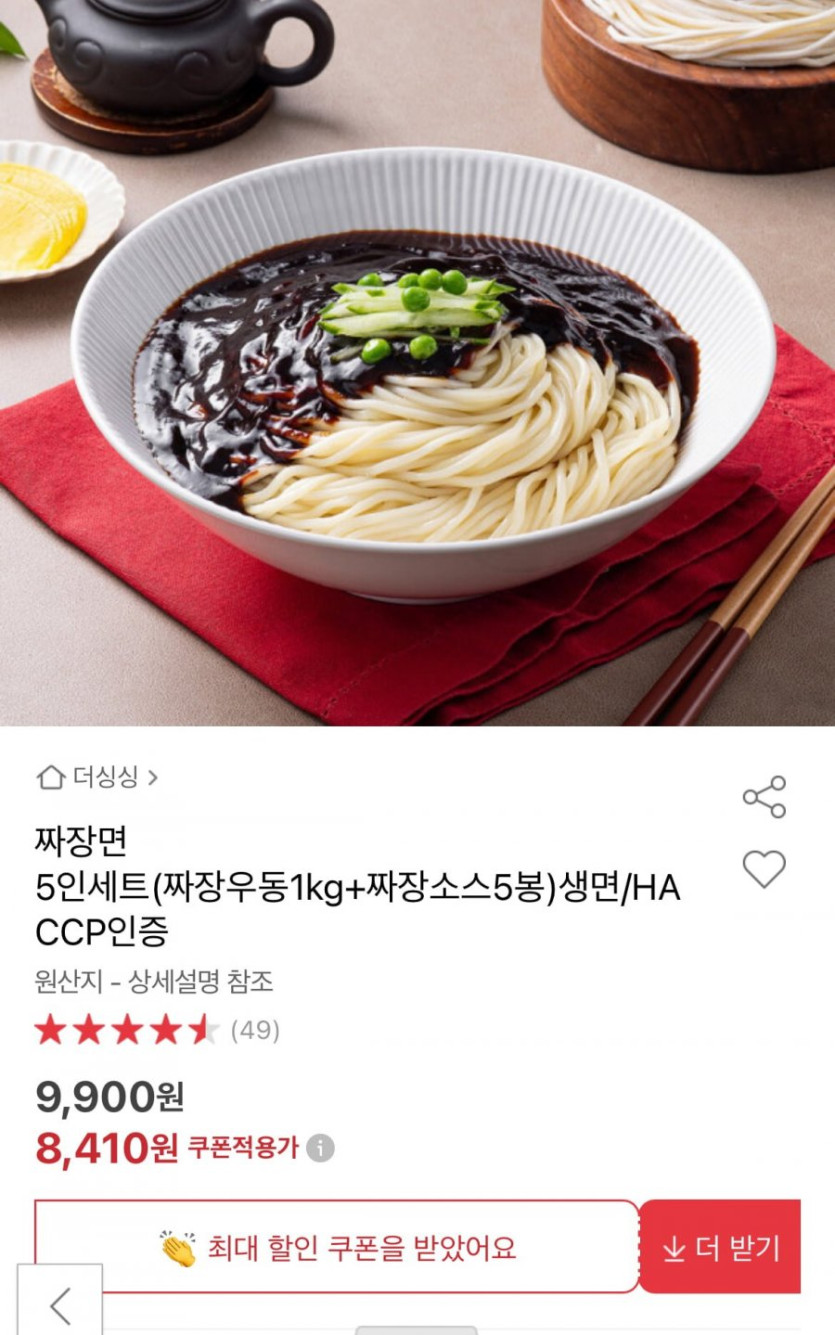Share this 짜장면 product
The image size is (835, 1335).
[764, 797]
